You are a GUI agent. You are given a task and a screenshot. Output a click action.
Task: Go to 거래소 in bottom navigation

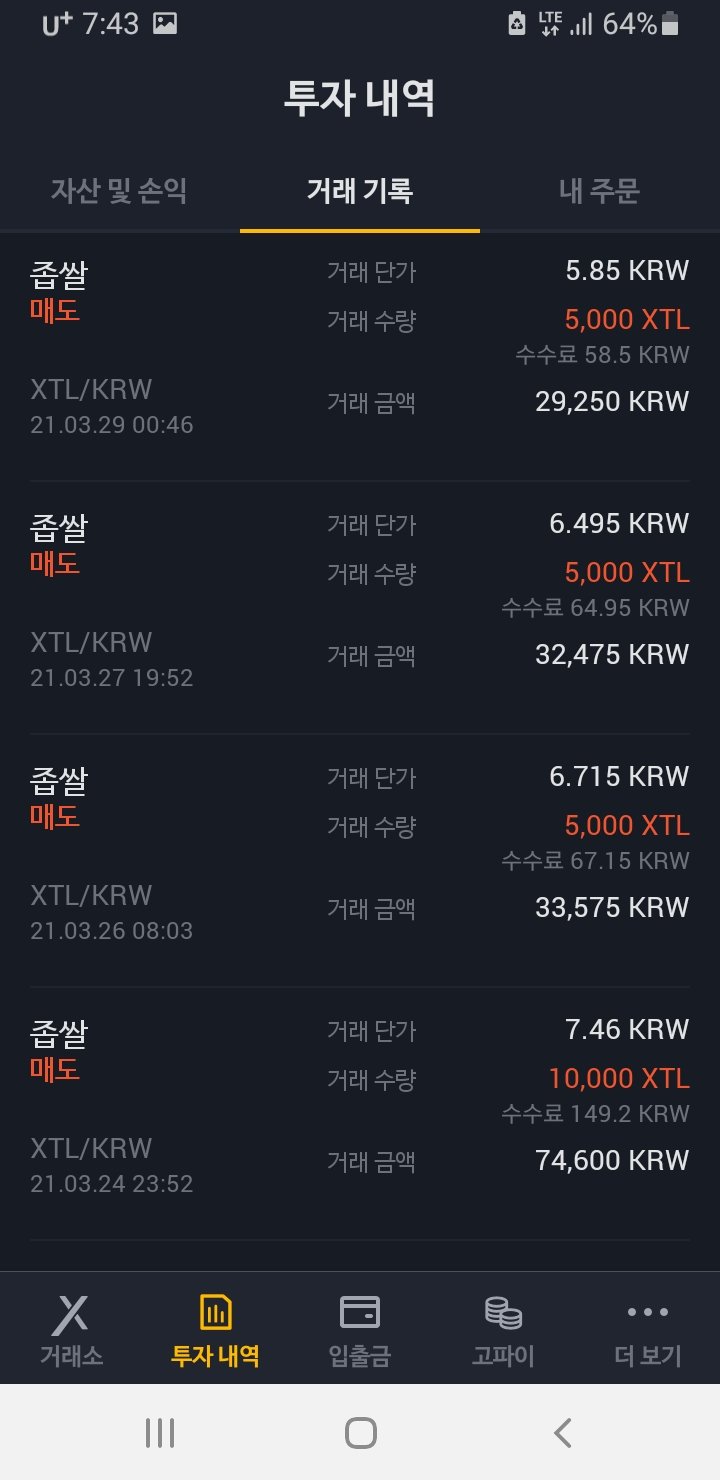click(x=71, y=1328)
